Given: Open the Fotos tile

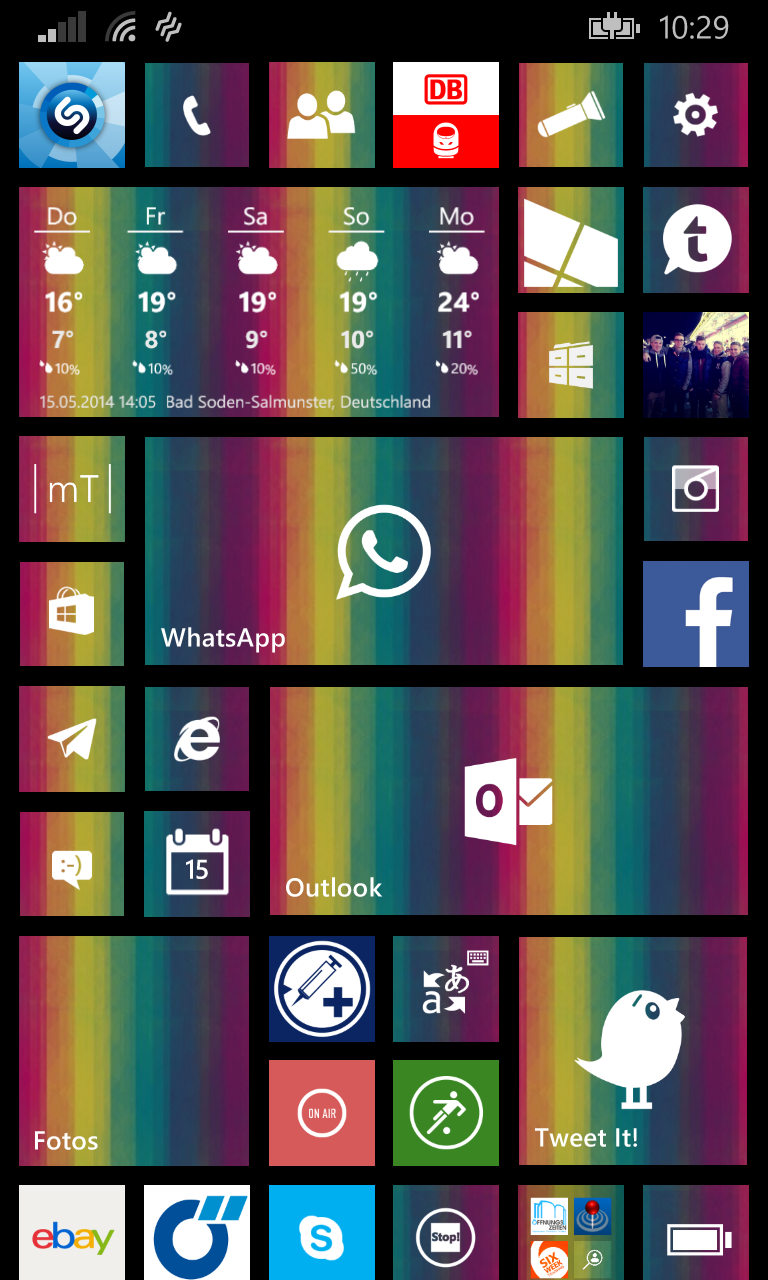Looking at the screenshot, I should pos(134,1051).
